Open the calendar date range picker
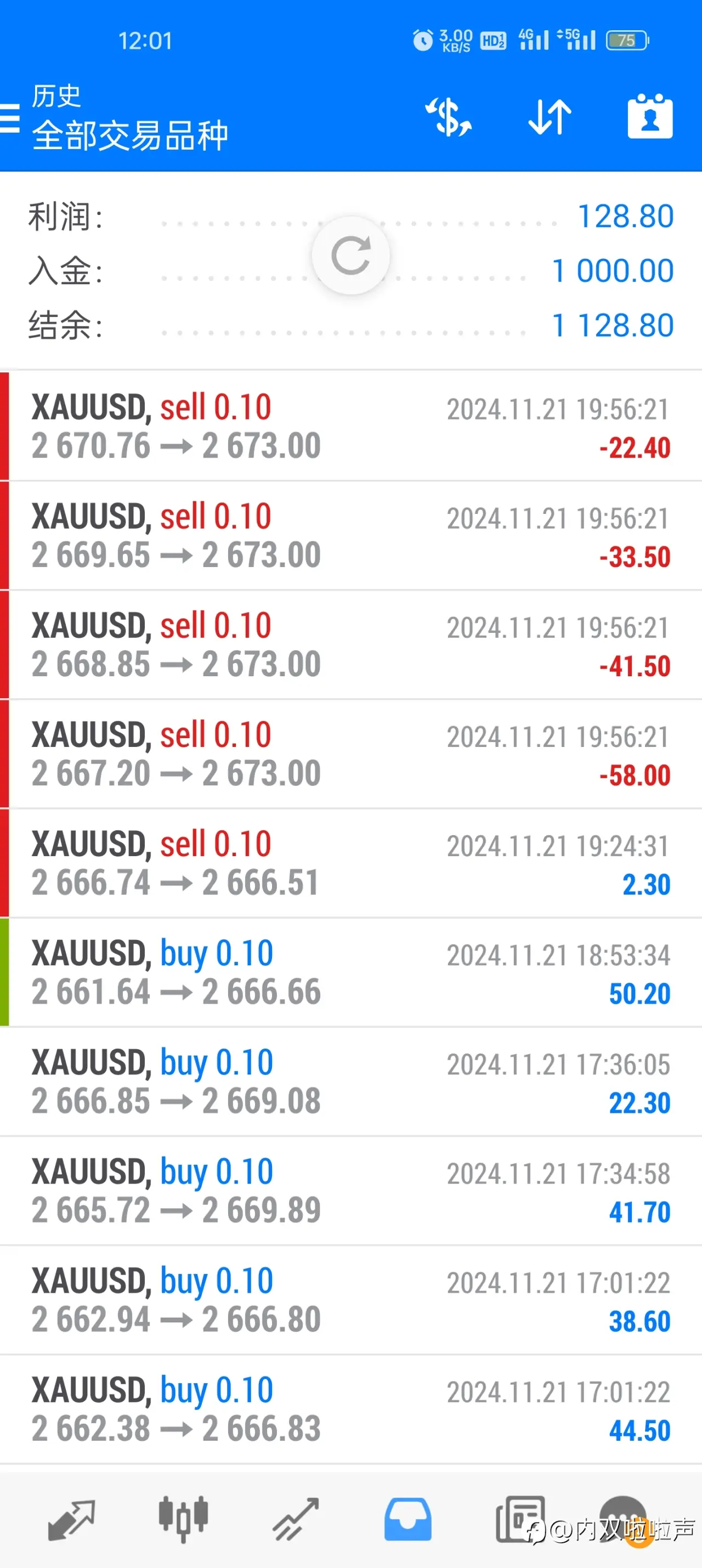Image resolution: width=702 pixels, height=1568 pixels. click(650, 116)
